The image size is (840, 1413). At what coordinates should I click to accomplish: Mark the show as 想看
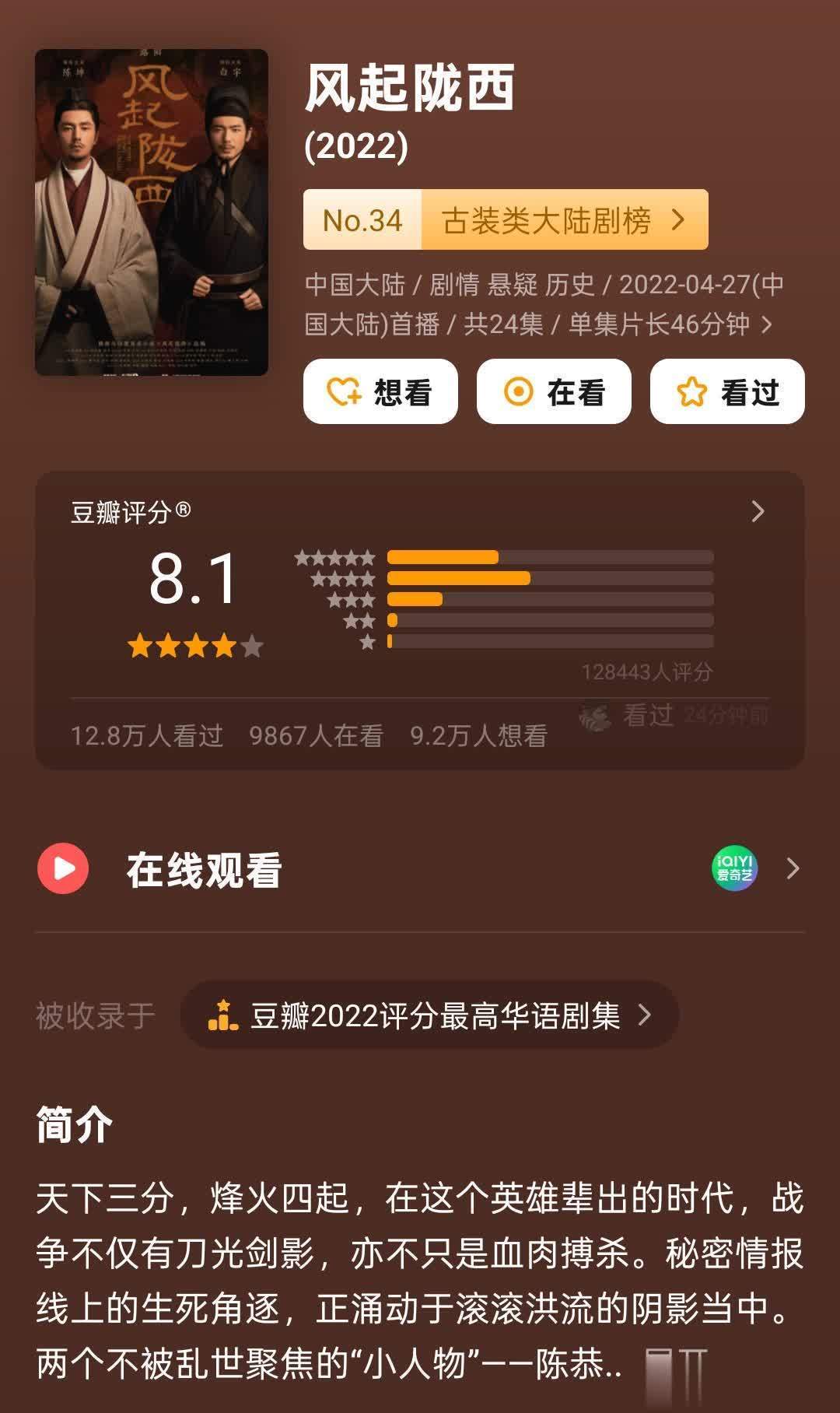click(380, 391)
